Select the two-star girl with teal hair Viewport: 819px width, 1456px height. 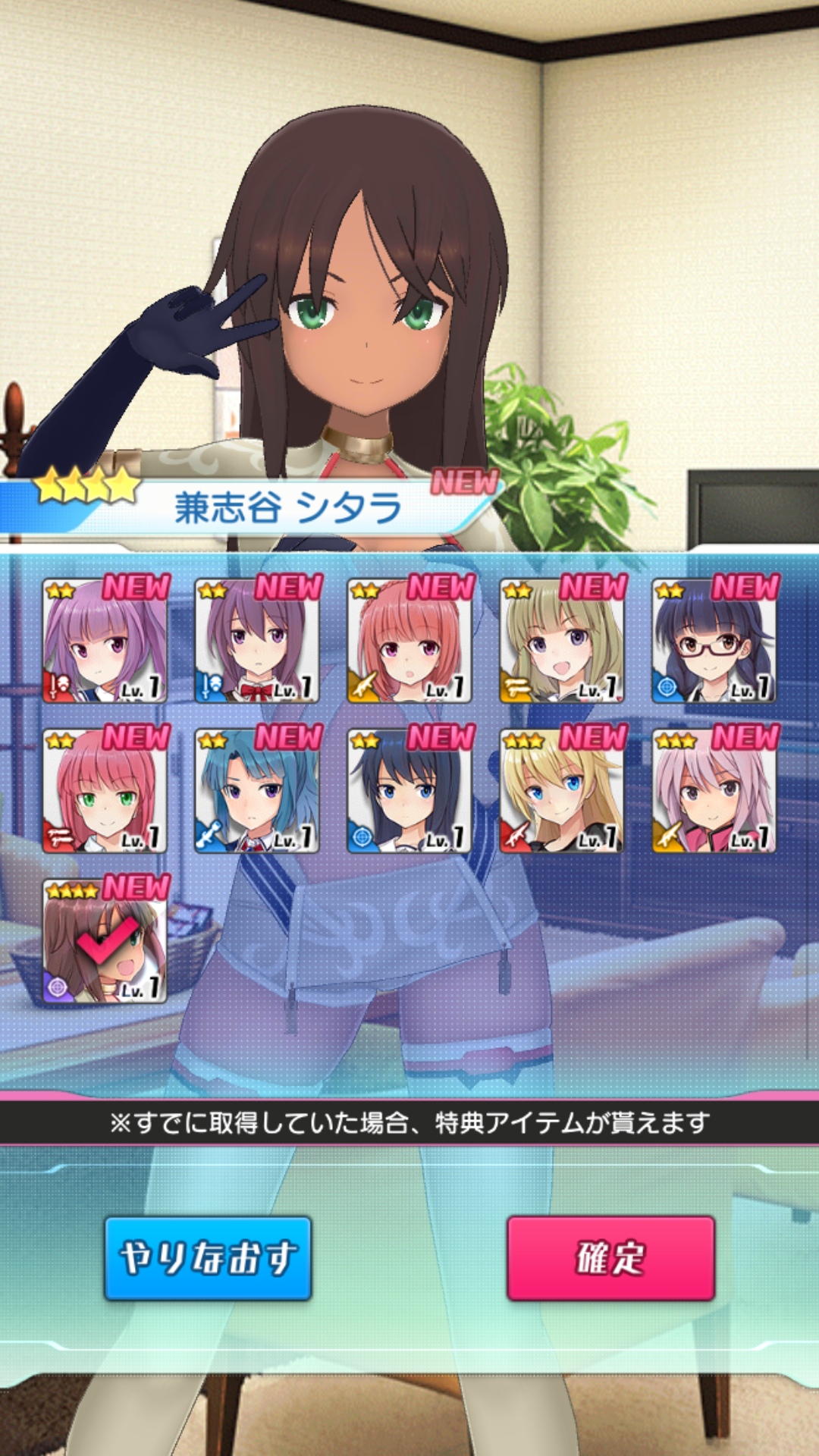257,791
